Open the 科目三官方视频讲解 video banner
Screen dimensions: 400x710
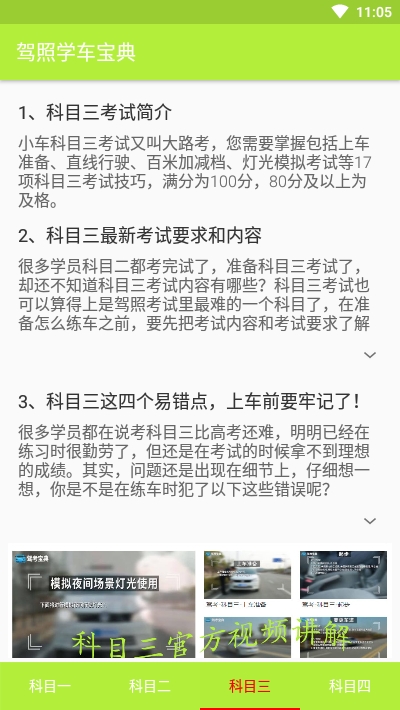click(x=200, y=603)
